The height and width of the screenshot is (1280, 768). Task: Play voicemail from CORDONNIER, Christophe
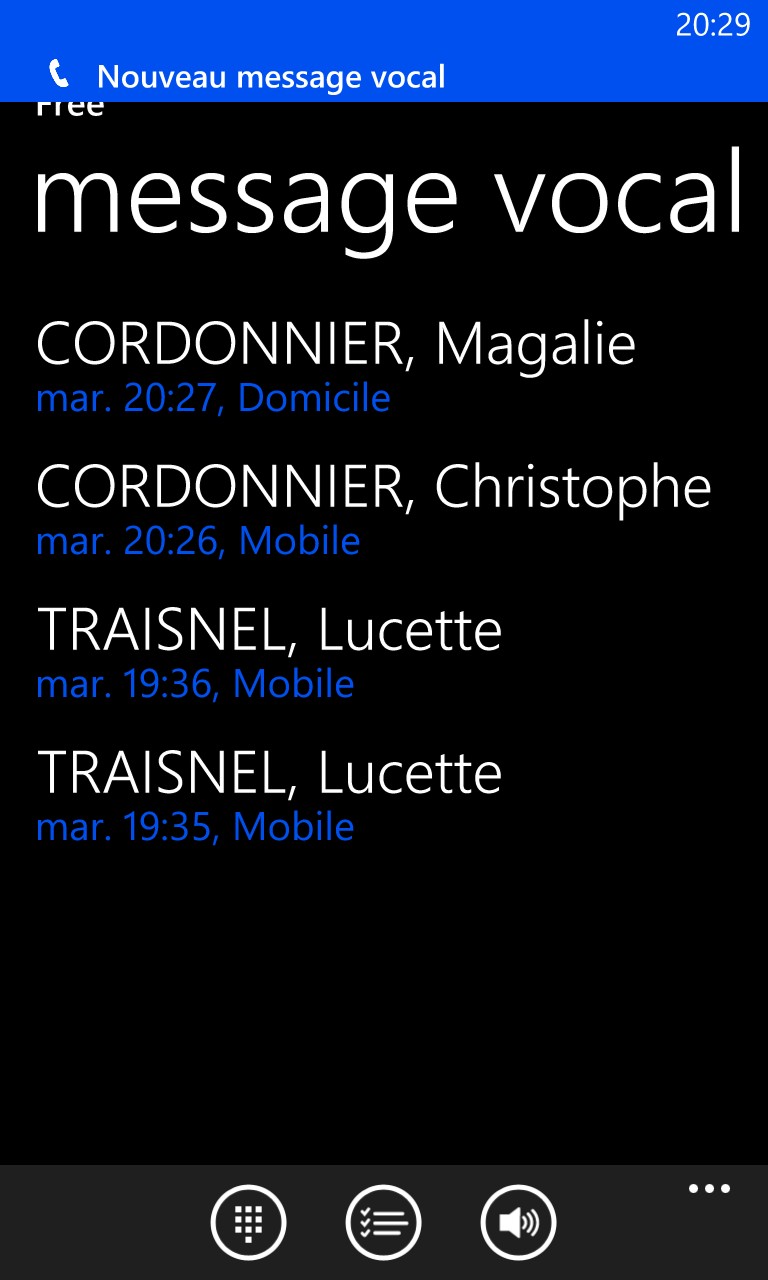(x=384, y=509)
